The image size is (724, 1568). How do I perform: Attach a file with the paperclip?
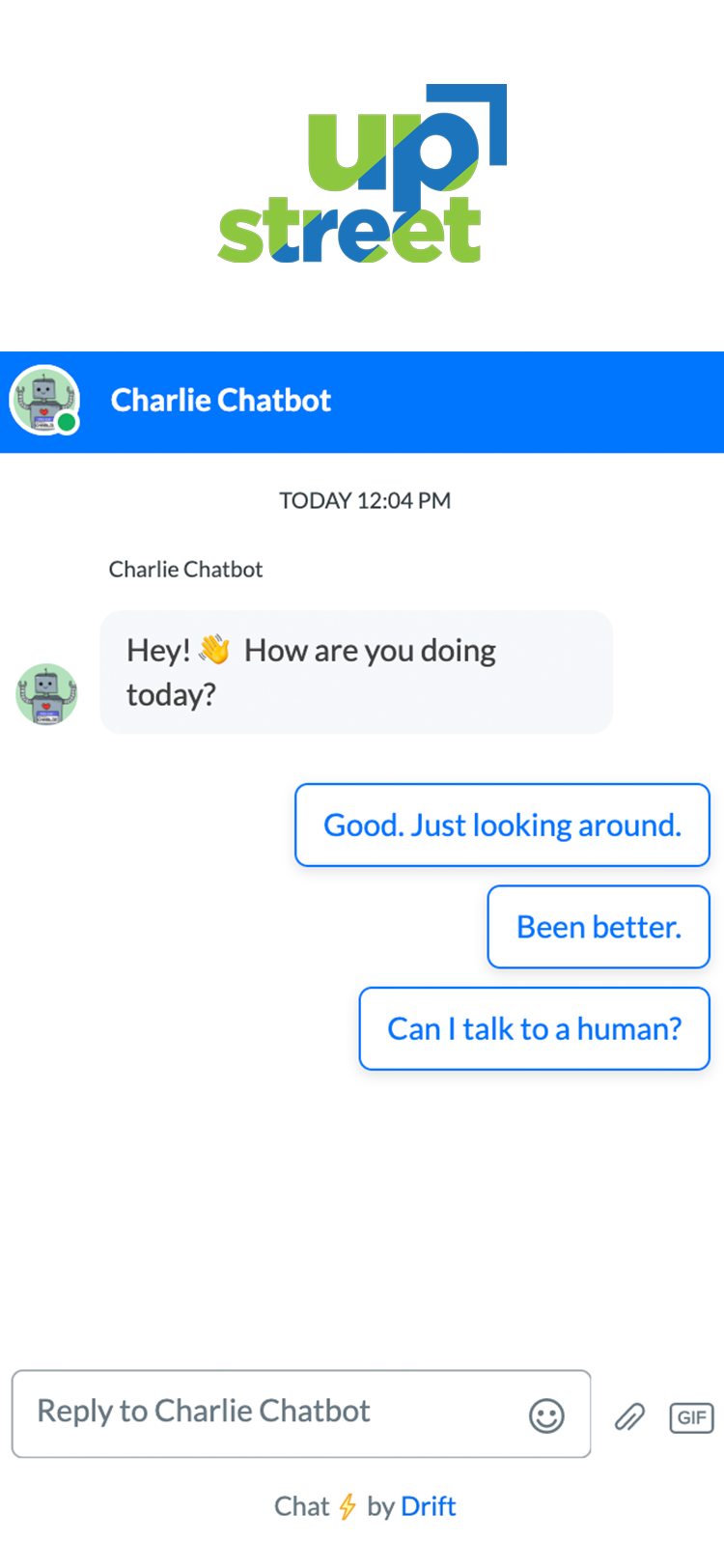(629, 1417)
